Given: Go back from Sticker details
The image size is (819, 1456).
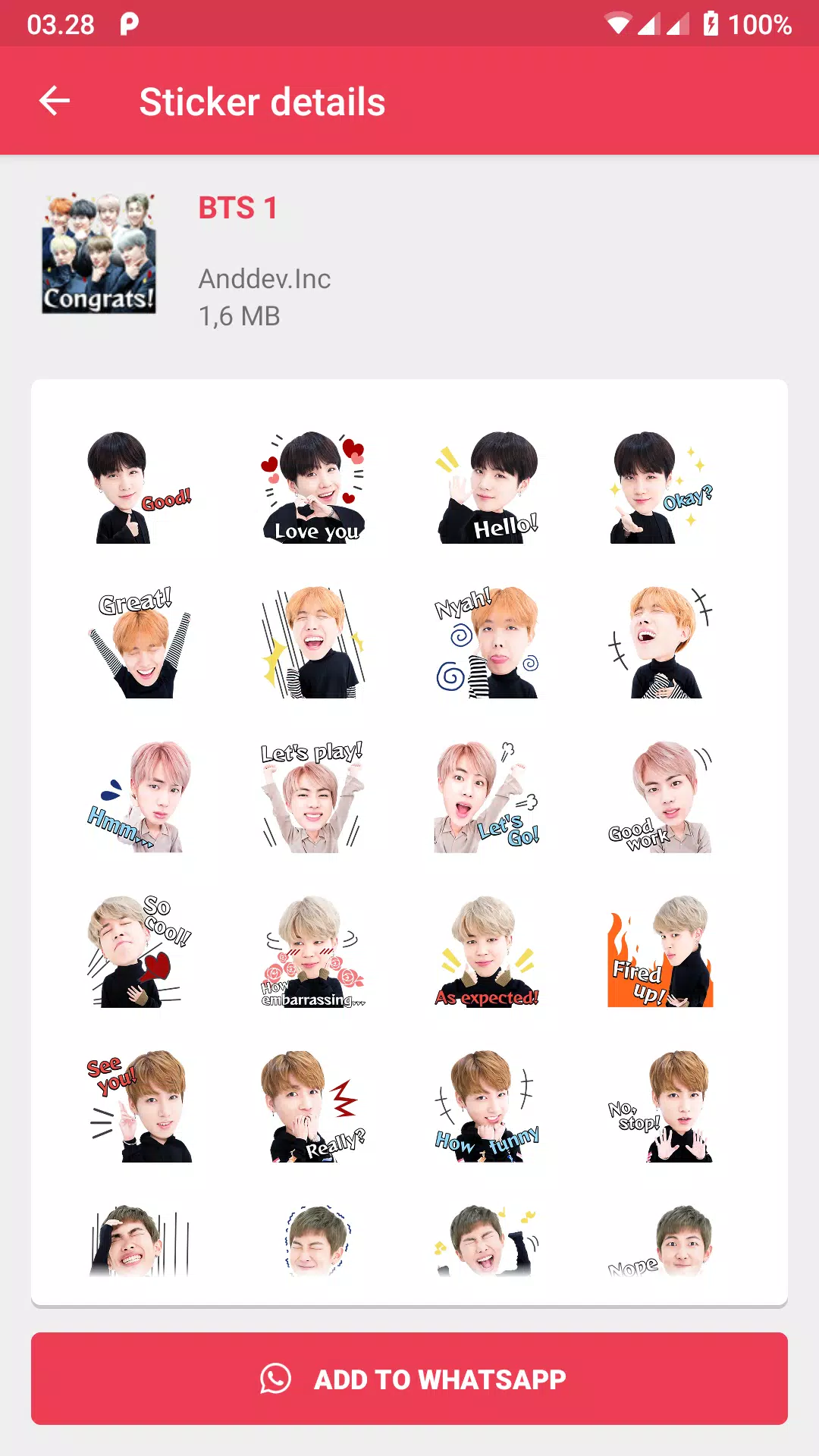Looking at the screenshot, I should coord(55,101).
